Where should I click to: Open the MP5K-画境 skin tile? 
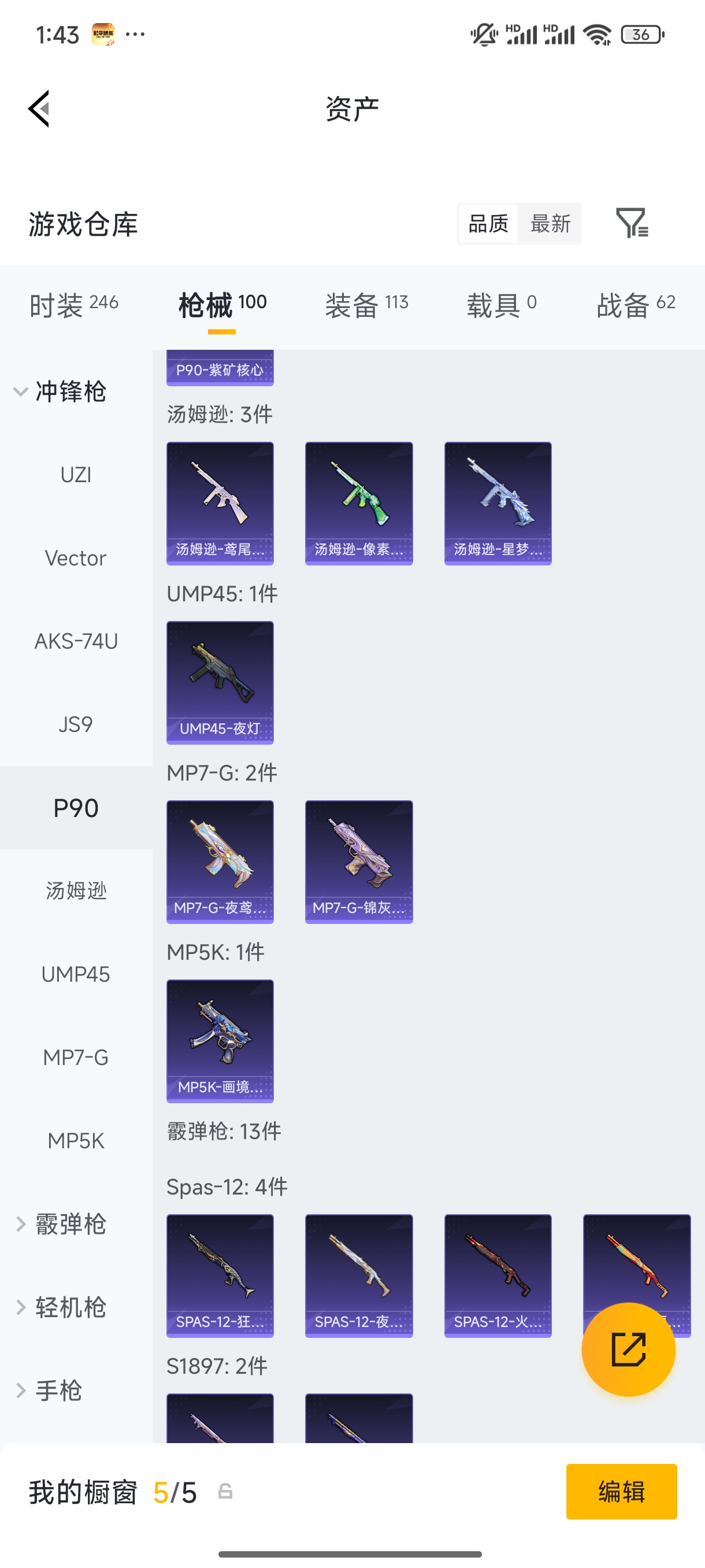tap(220, 1041)
